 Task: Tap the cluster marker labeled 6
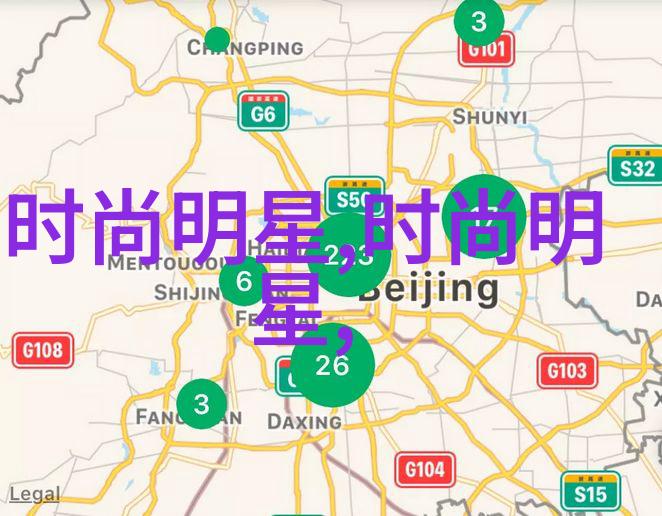point(244,281)
